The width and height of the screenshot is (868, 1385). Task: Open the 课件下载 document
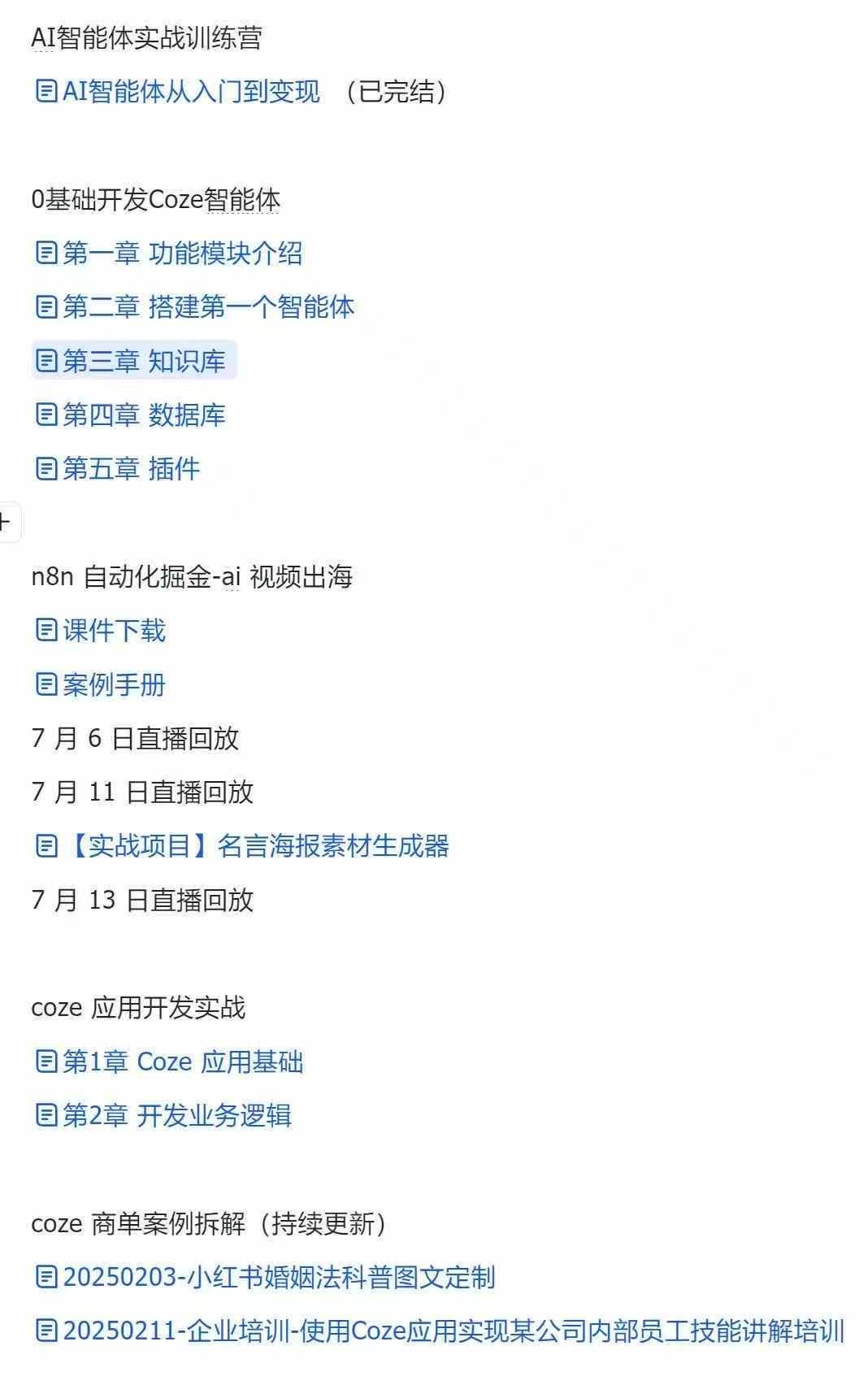coord(114,631)
